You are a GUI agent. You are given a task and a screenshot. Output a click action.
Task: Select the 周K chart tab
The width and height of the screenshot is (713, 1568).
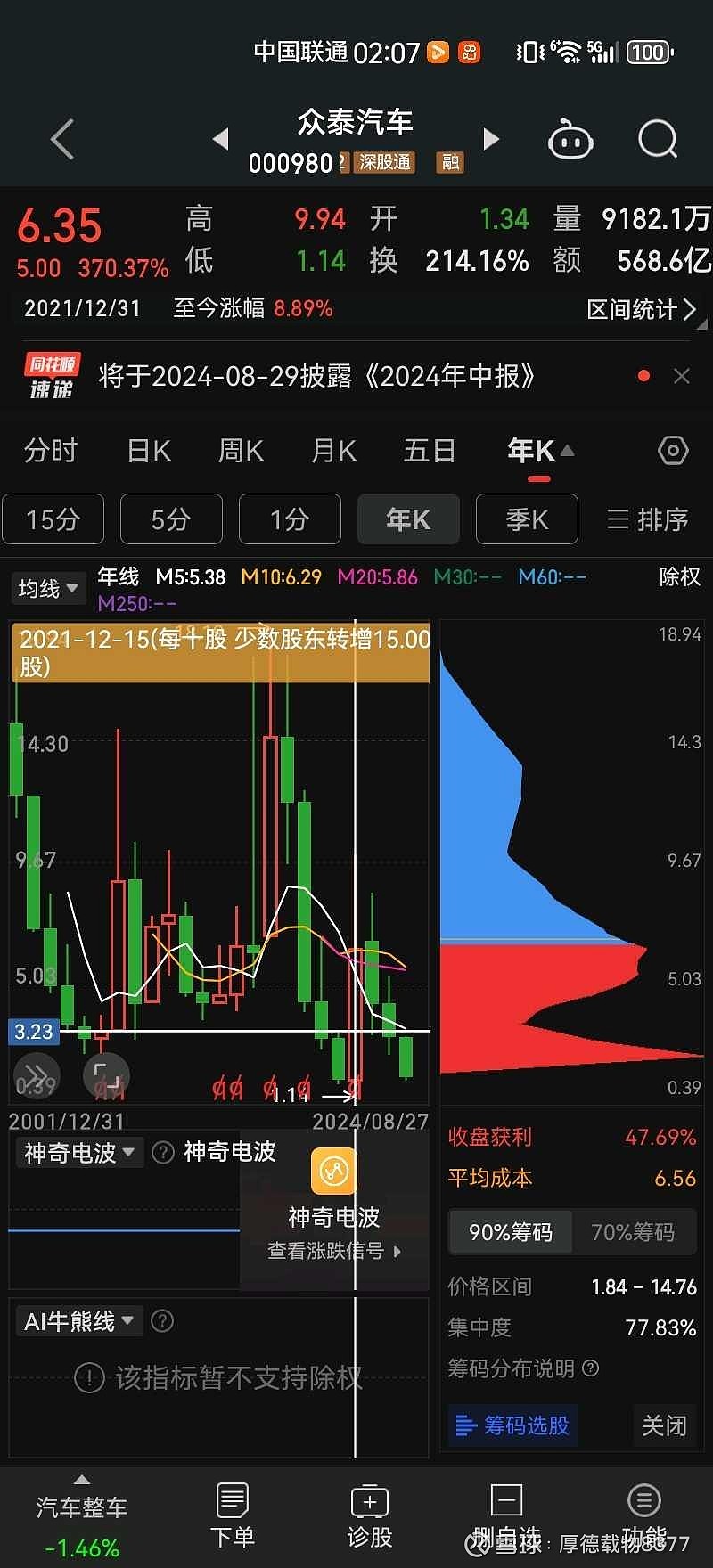tap(241, 451)
